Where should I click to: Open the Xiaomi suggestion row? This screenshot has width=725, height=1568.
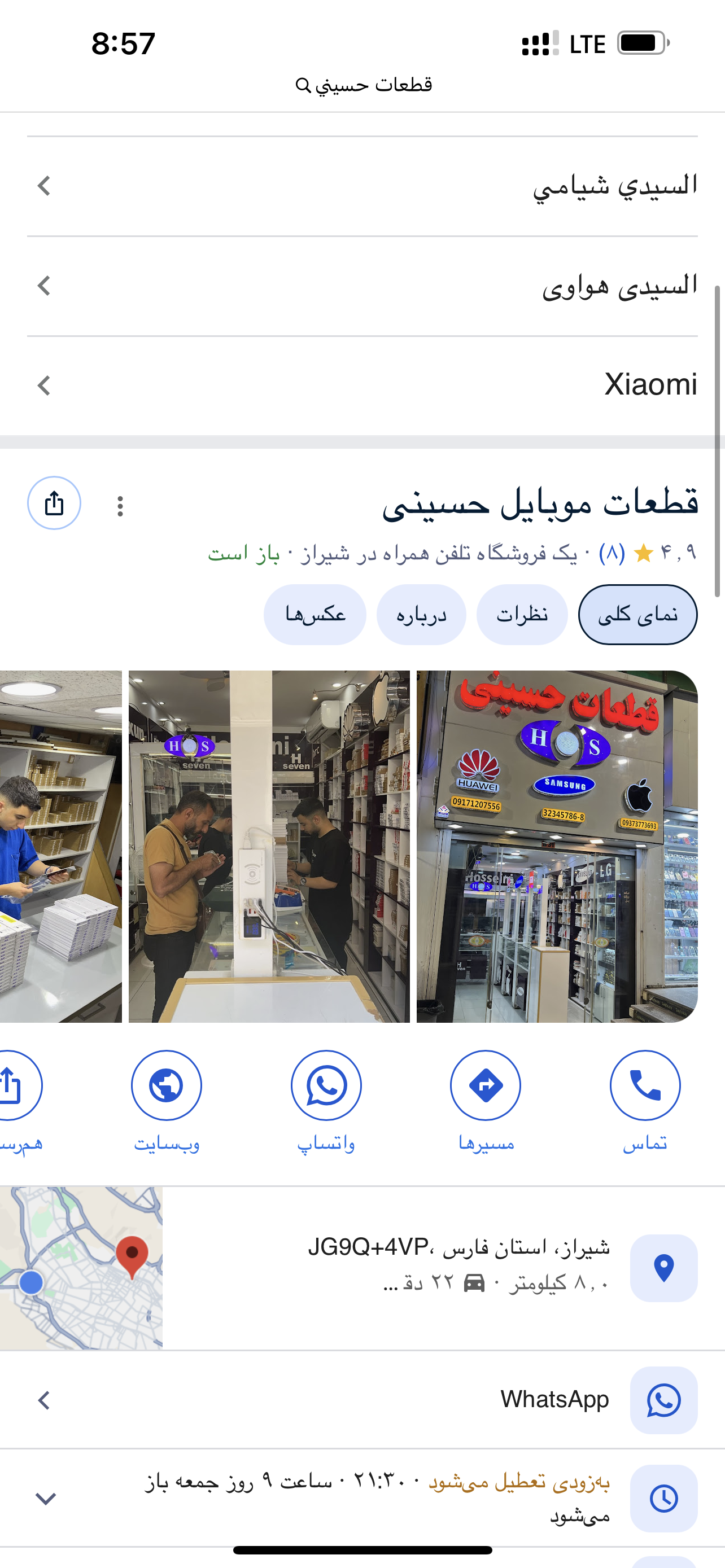pyautogui.click(x=362, y=386)
